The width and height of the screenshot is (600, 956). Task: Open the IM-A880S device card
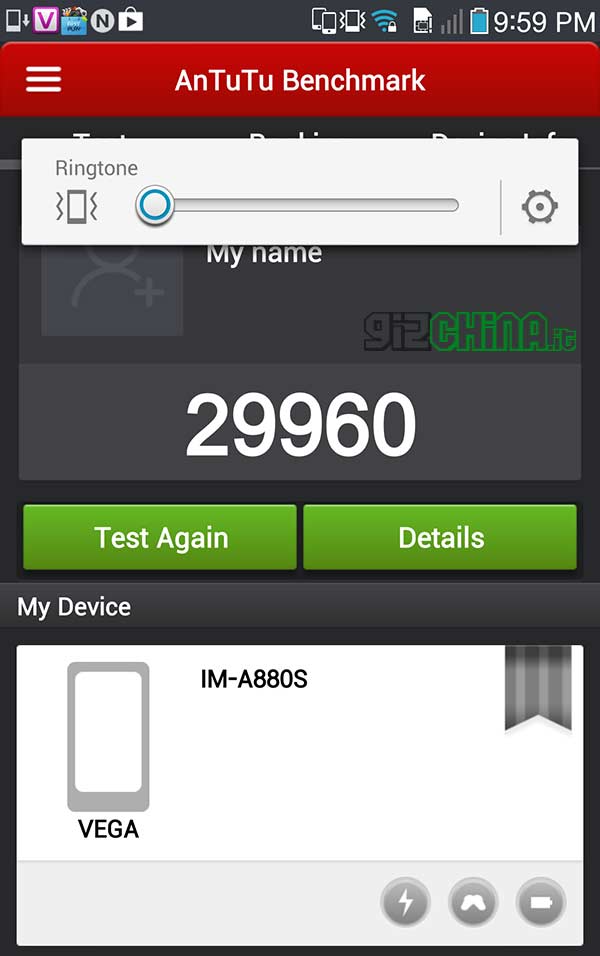300,750
